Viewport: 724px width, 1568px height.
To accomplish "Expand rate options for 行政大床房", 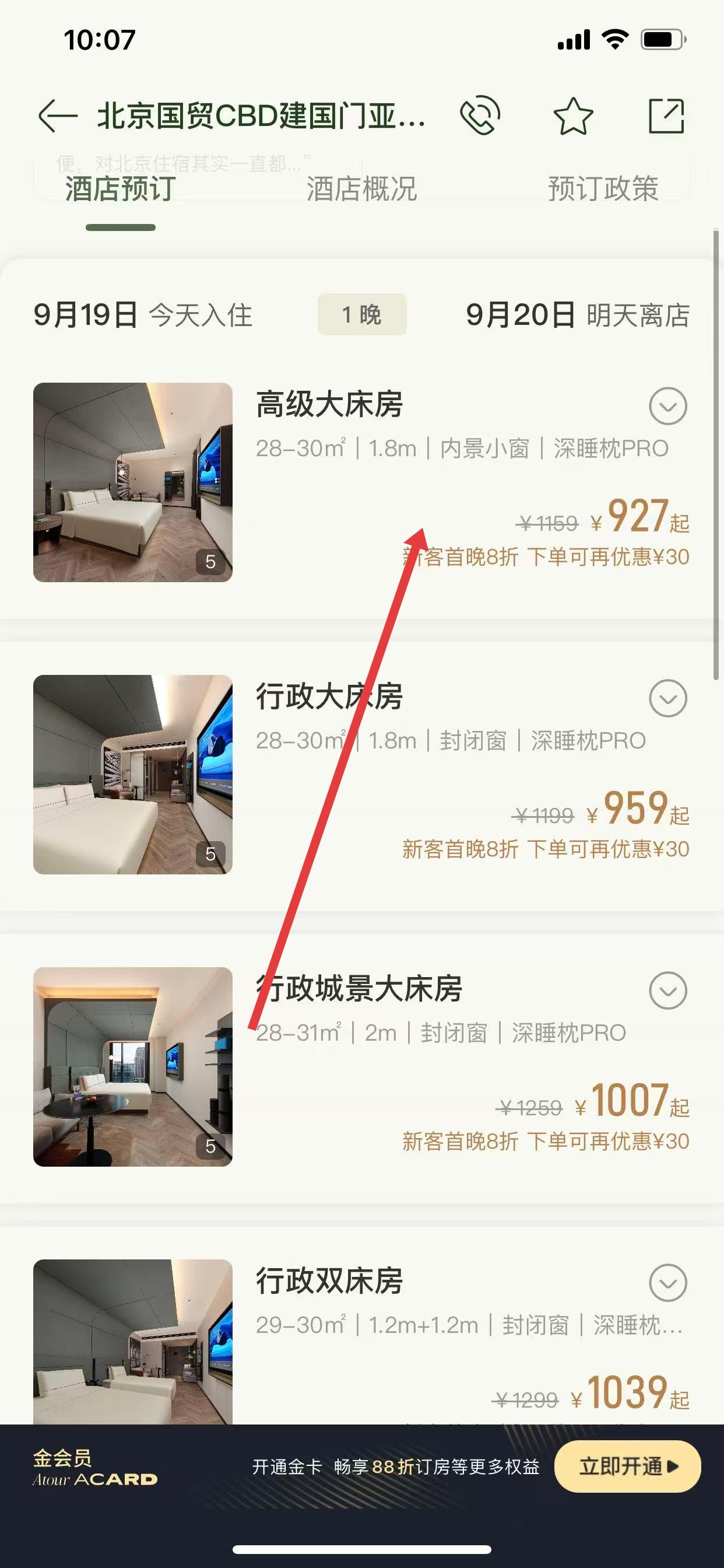I will tap(667, 698).
